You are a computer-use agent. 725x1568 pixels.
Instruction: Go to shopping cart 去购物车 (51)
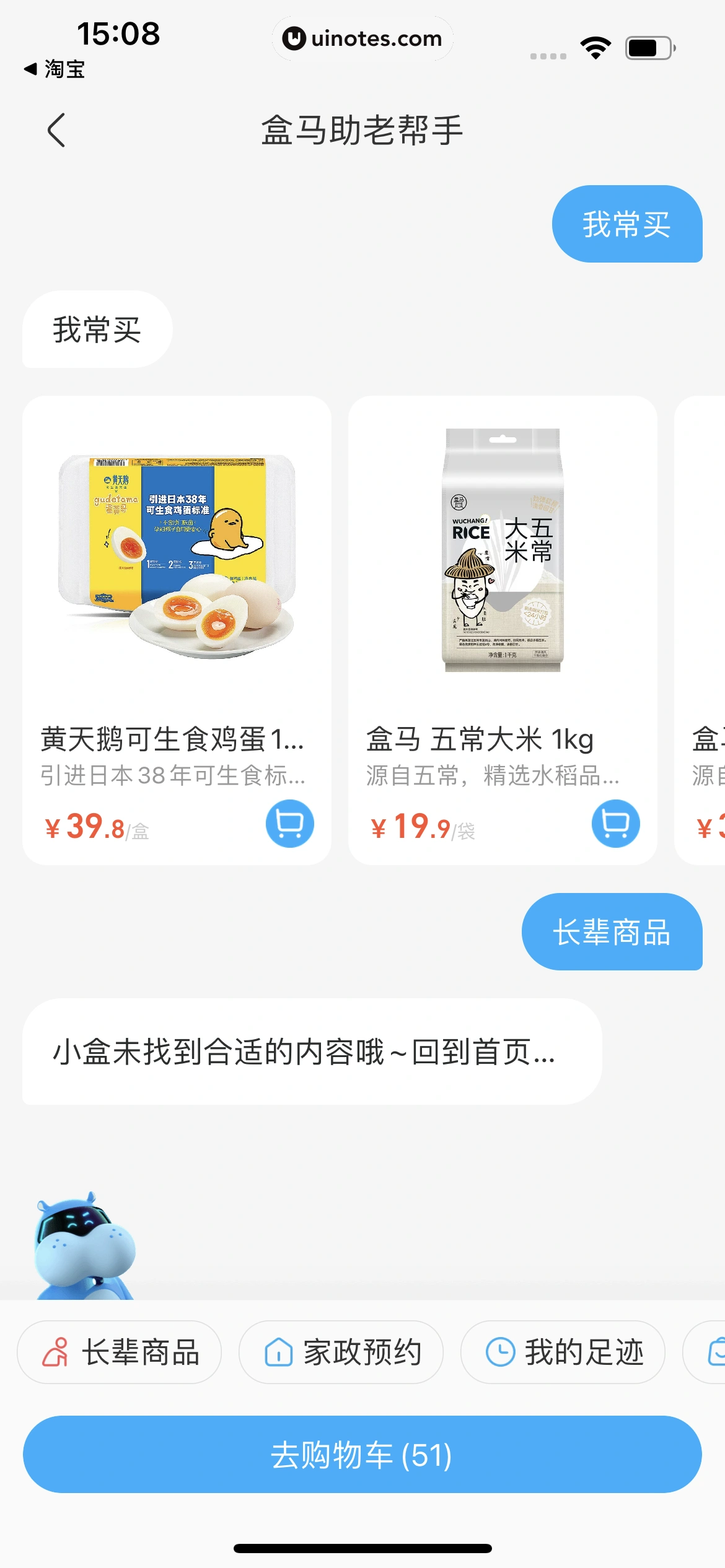(x=362, y=1454)
